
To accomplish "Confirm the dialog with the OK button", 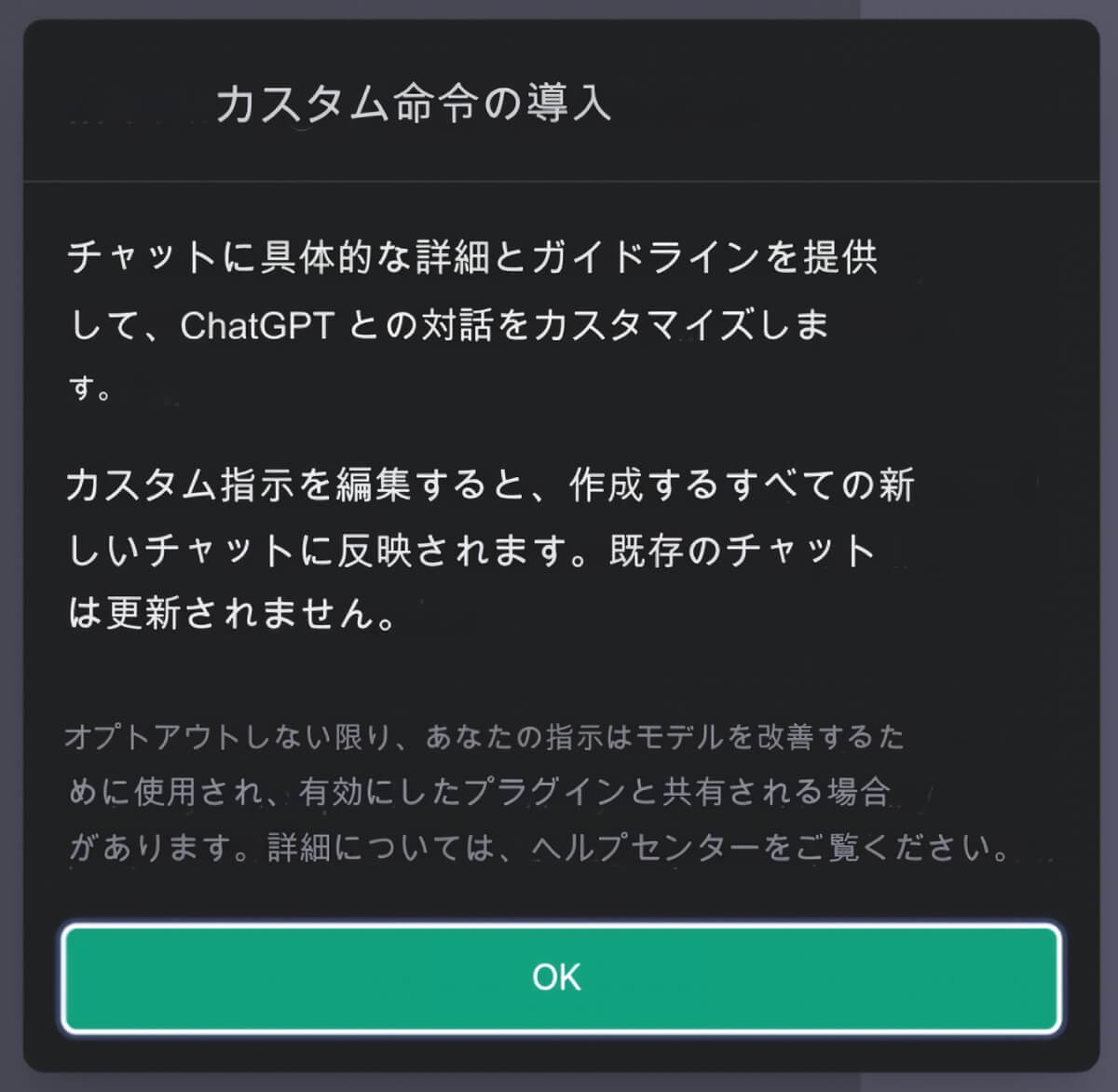I will pos(561,978).
